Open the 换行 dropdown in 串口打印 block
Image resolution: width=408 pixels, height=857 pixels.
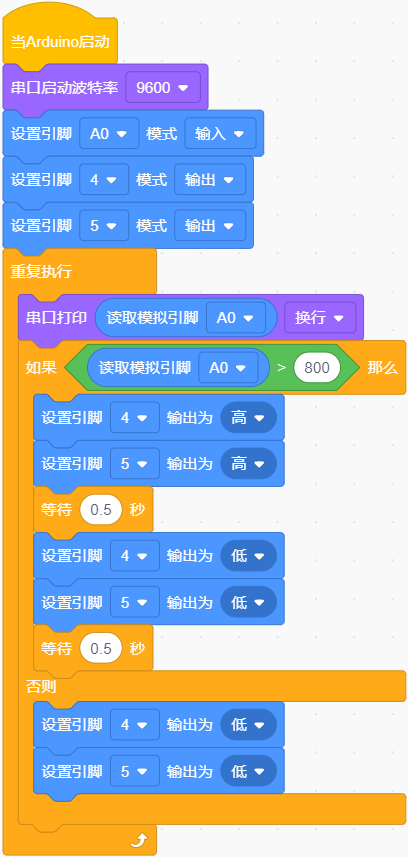320,318
